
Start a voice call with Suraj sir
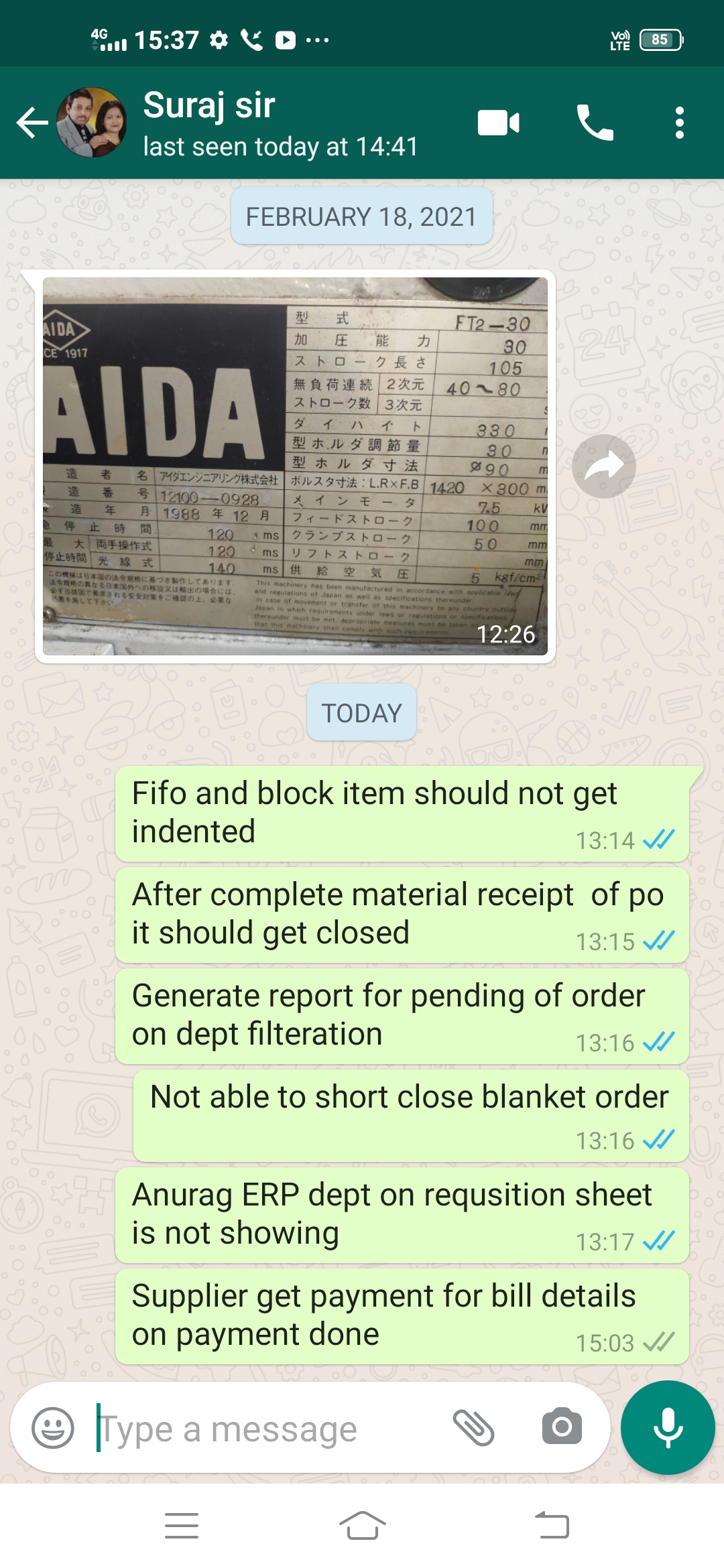click(x=595, y=123)
